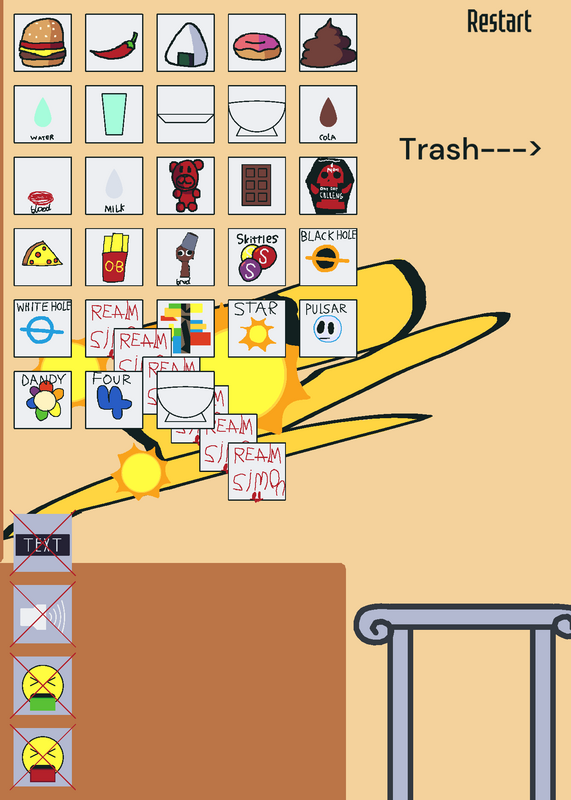
Task: Toggle the red vomit emoji option
Action: point(43,758)
